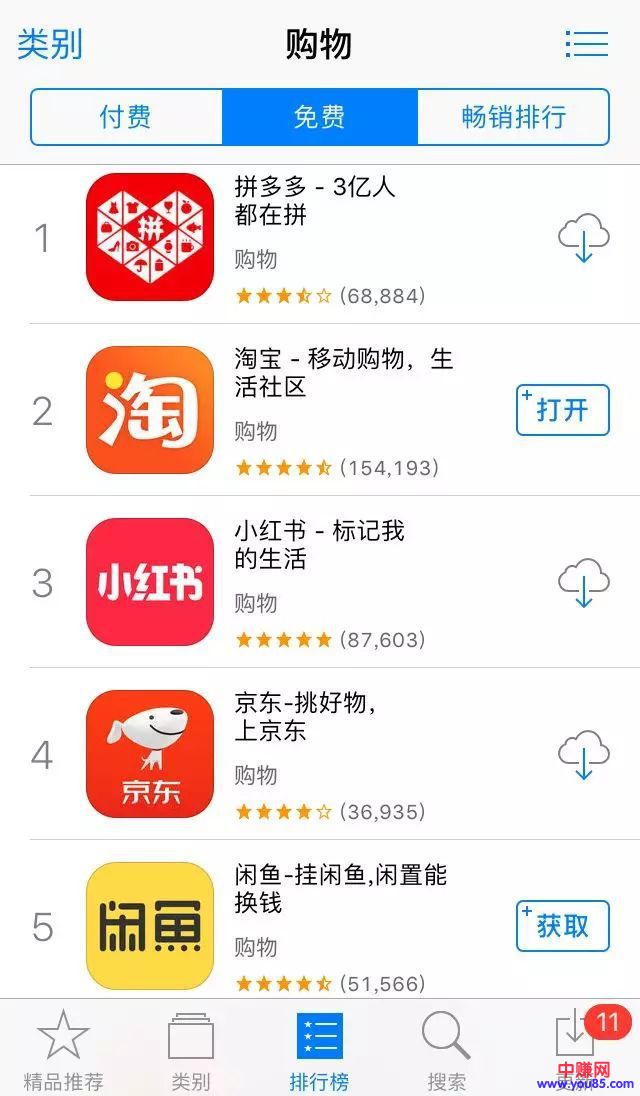Re-download 京东 with its cloud icon
640x1096 pixels.
pos(583,754)
